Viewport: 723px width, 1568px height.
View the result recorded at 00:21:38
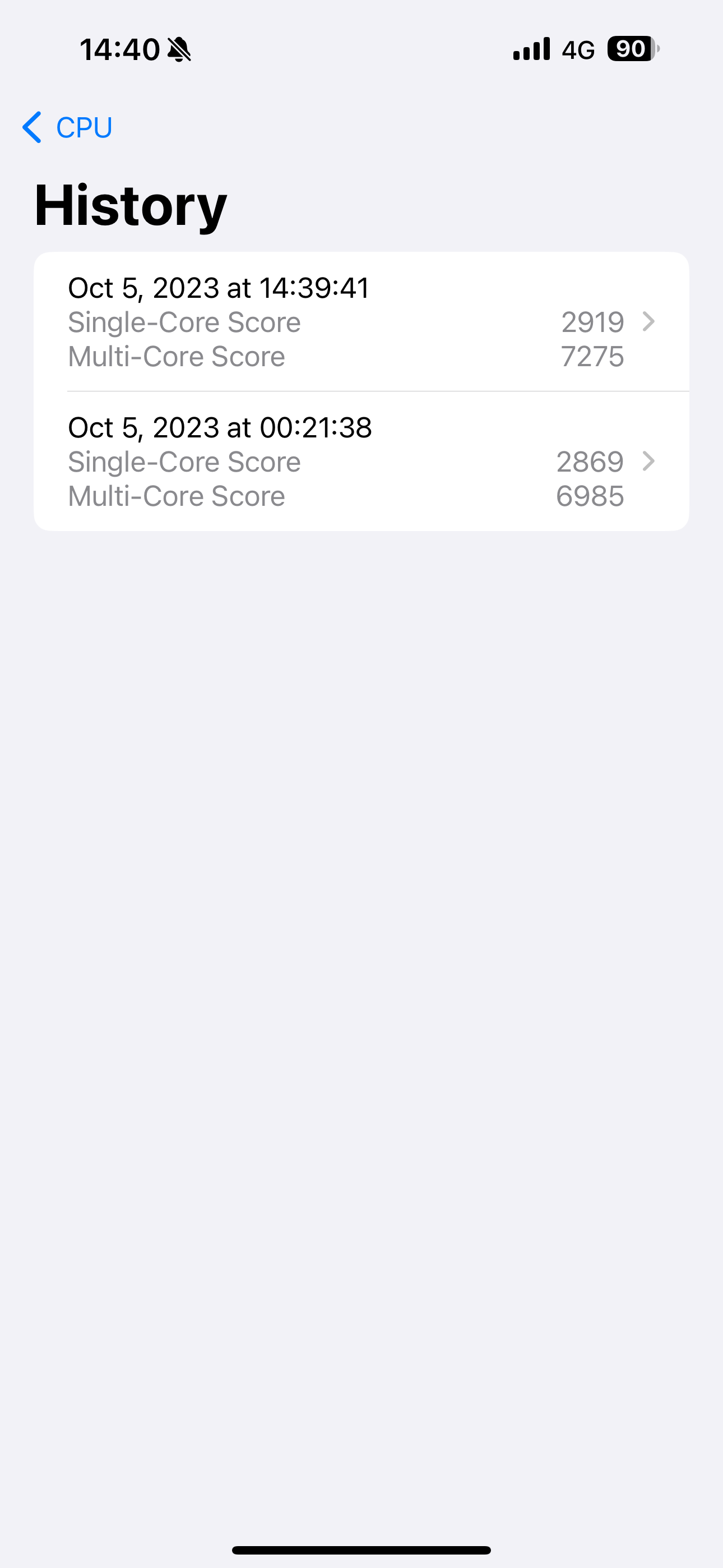coord(361,462)
